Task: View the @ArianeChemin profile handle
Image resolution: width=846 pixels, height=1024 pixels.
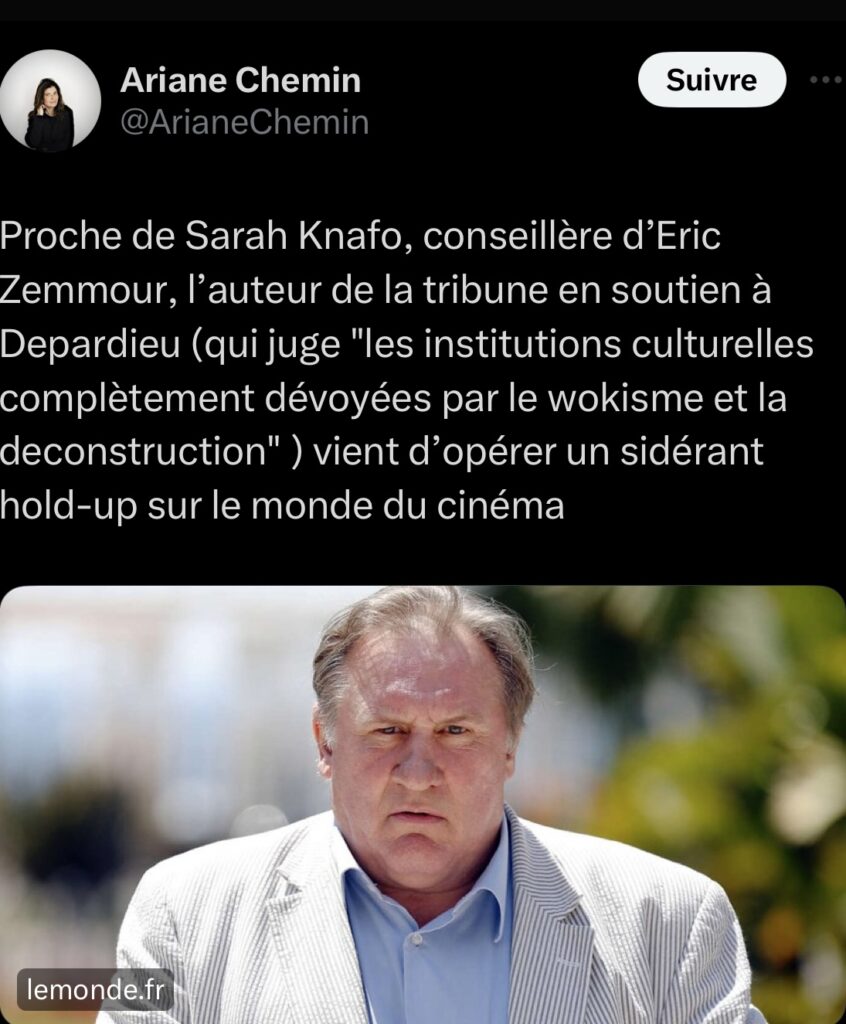Action: tap(244, 122)
